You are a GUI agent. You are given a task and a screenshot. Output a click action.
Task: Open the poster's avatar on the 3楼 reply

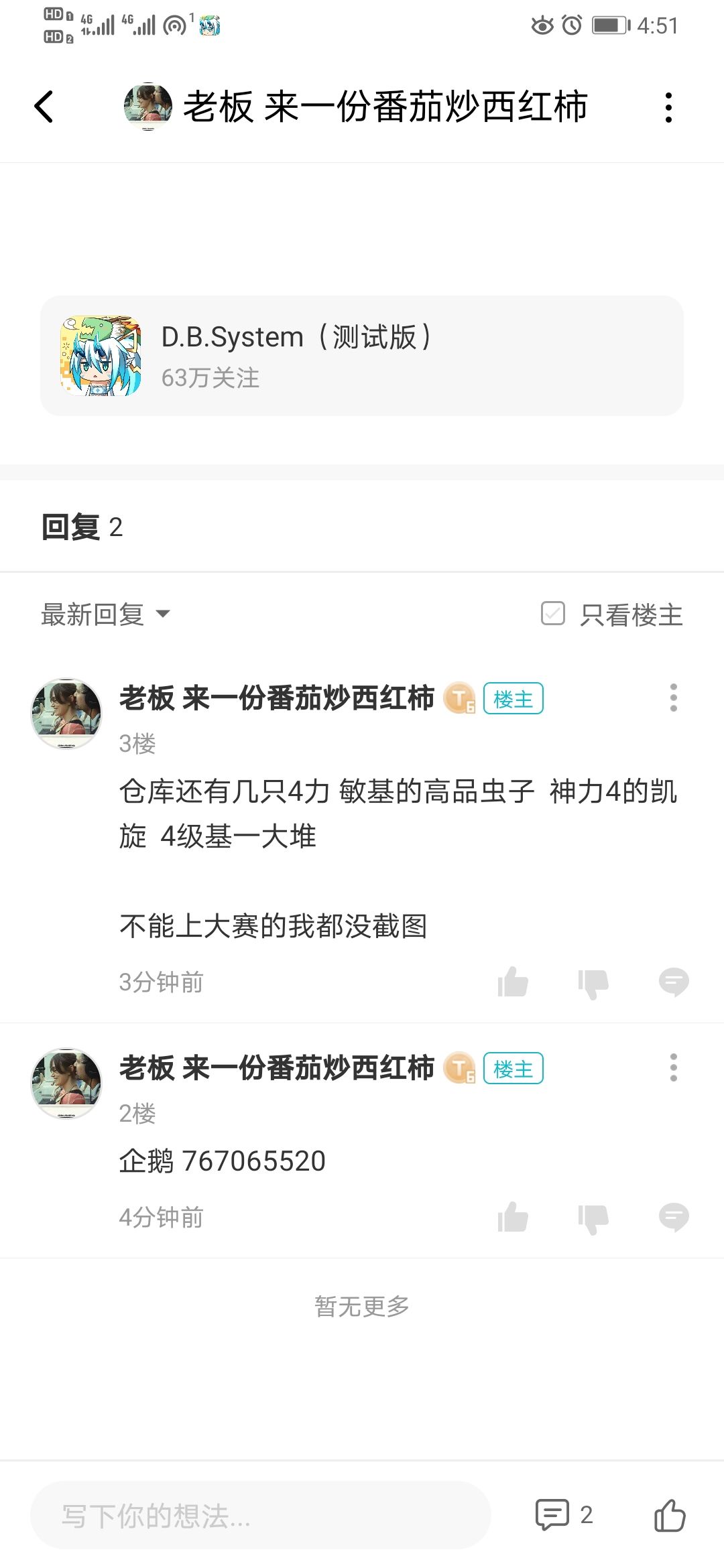coord(66,713)
